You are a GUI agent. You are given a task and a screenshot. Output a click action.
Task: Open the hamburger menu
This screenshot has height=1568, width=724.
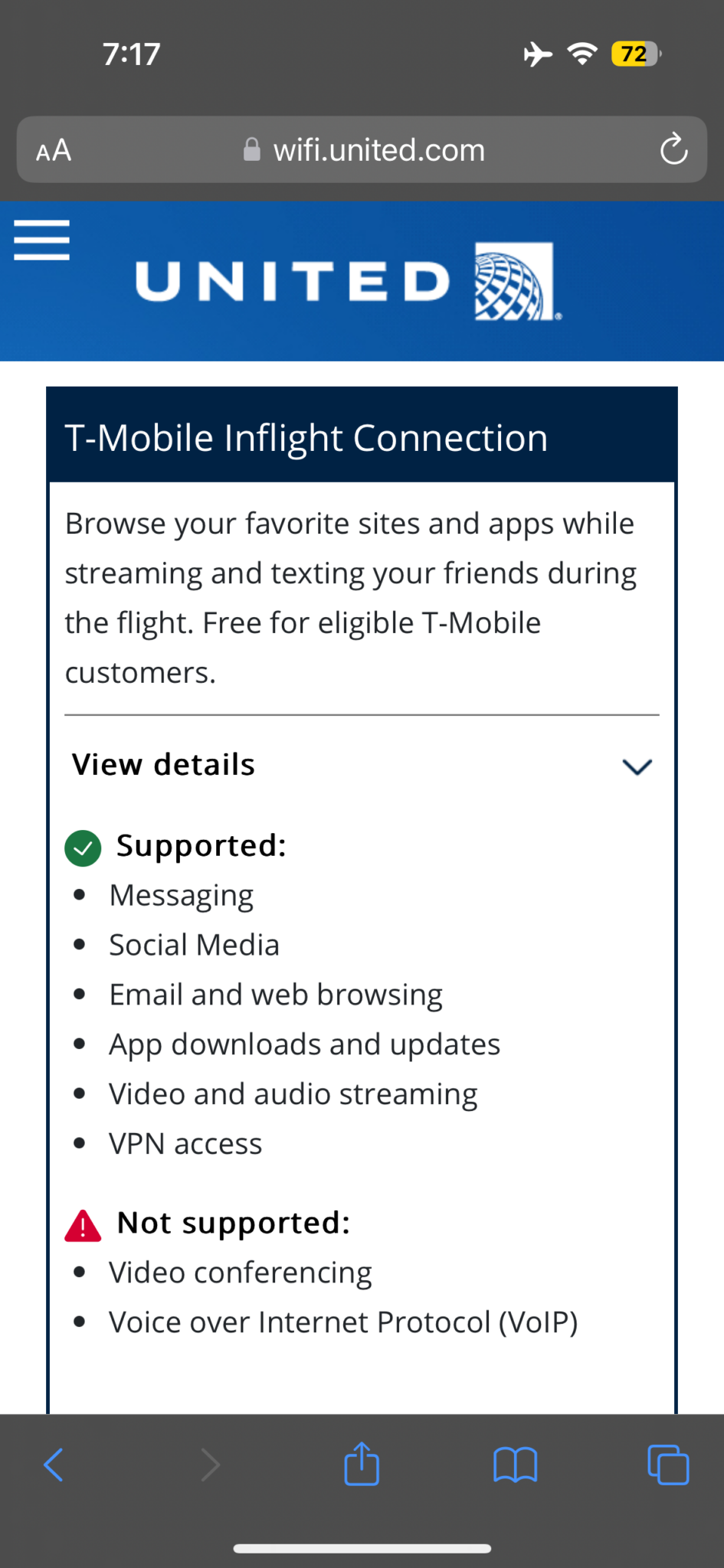[x=42, y=240]
